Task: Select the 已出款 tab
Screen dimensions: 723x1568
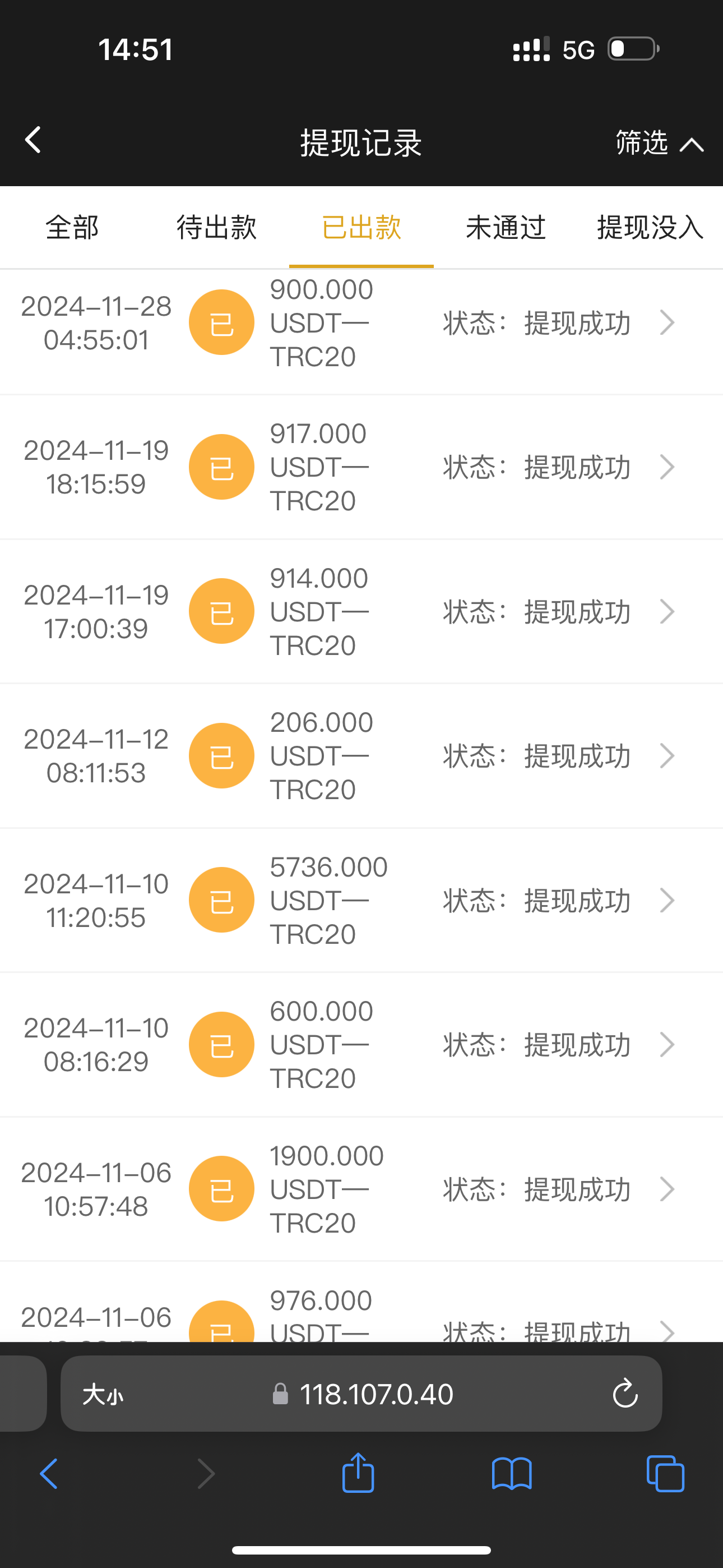Action: 361,228
